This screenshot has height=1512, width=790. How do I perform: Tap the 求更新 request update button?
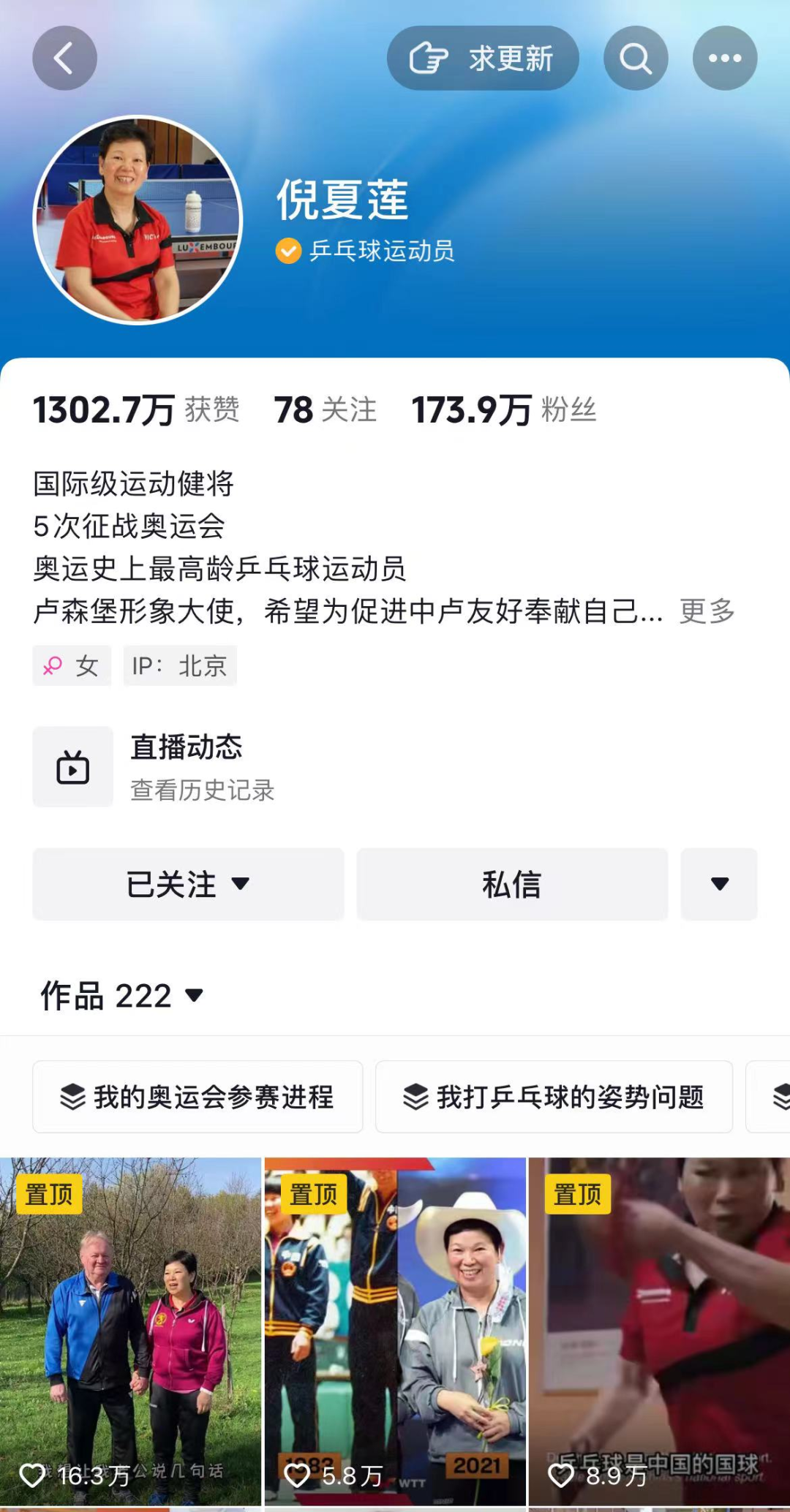coord(483,58)
